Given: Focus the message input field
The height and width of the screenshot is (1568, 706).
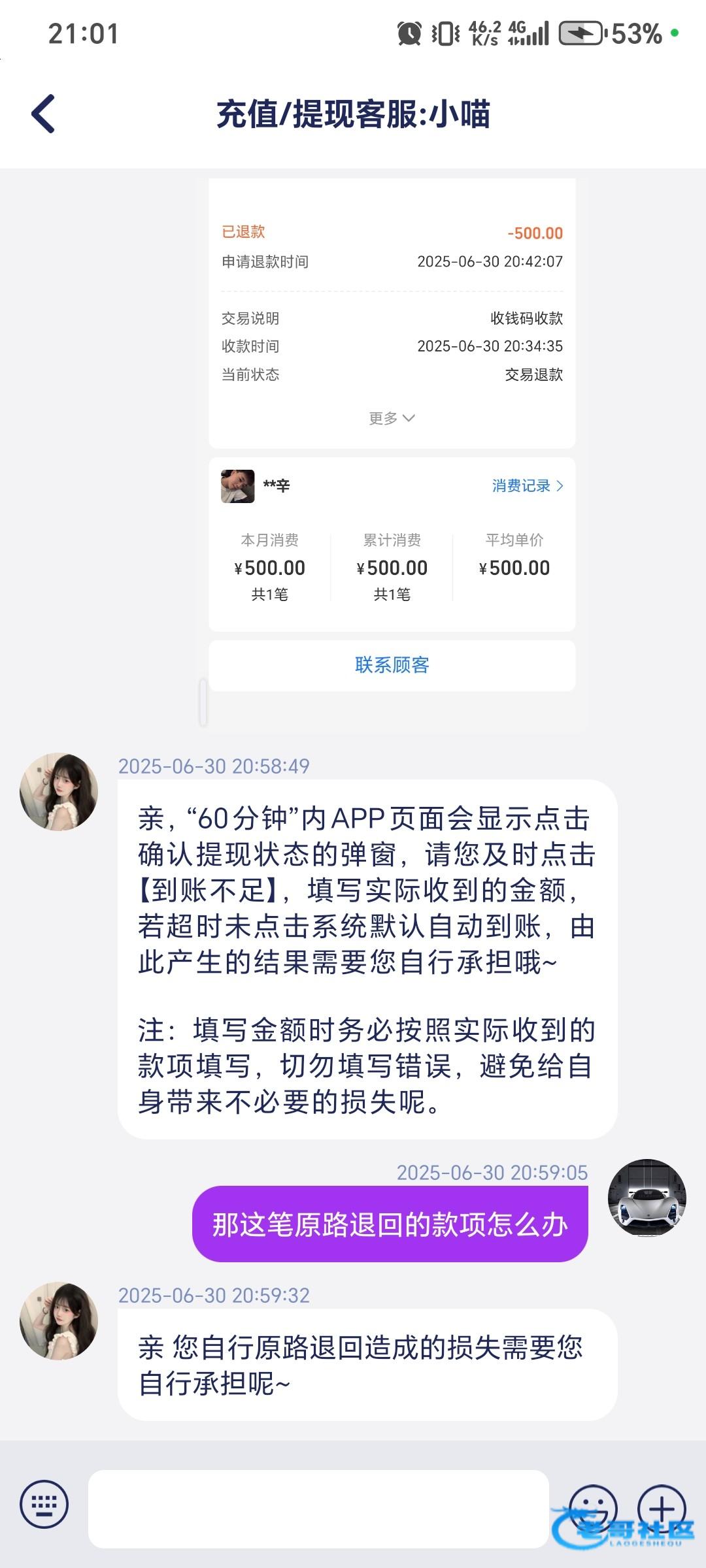Looking at the screenshot, I should click(318, 1509).
